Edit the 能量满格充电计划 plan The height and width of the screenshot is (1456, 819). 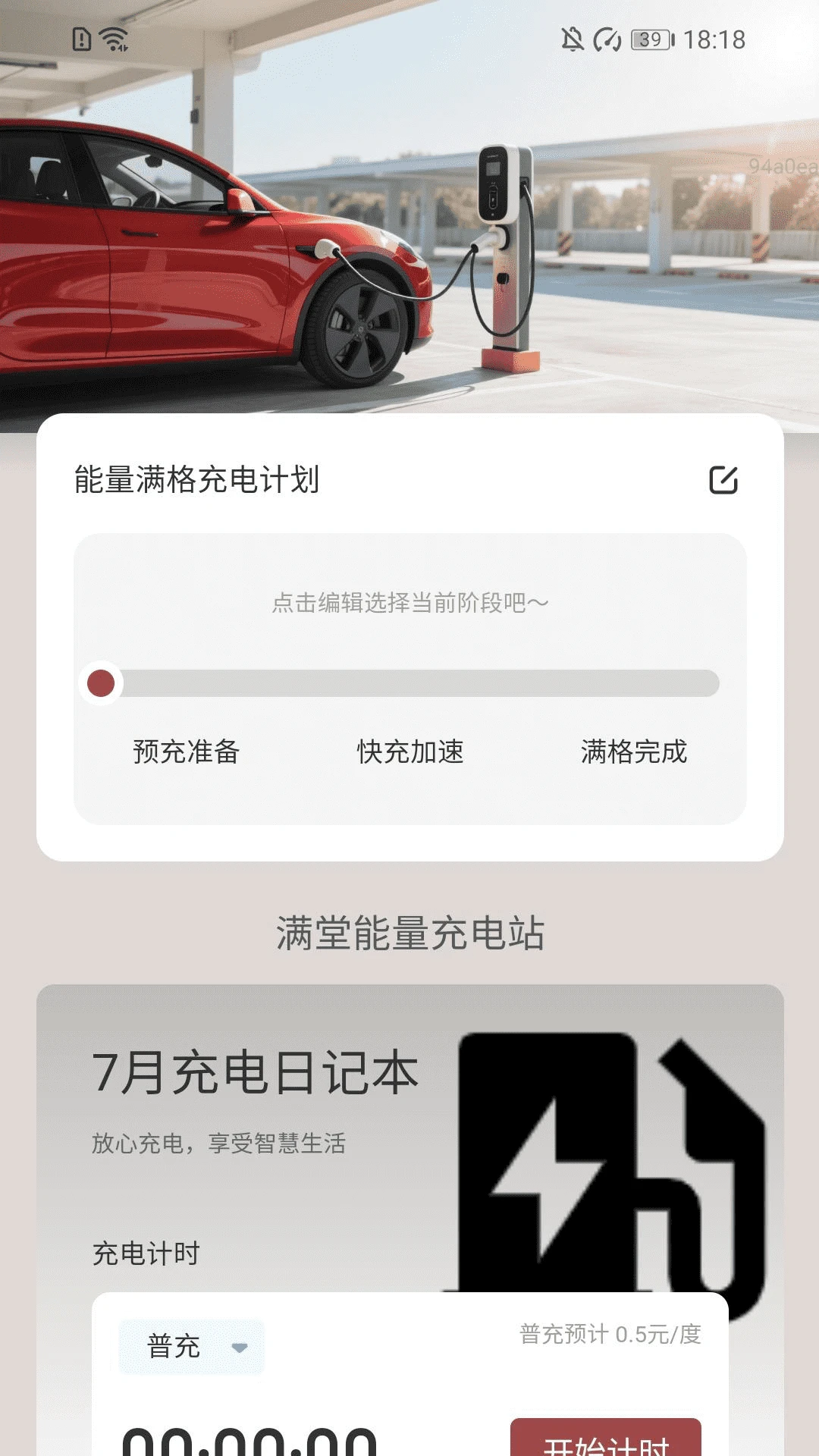[x=723, y=480]
